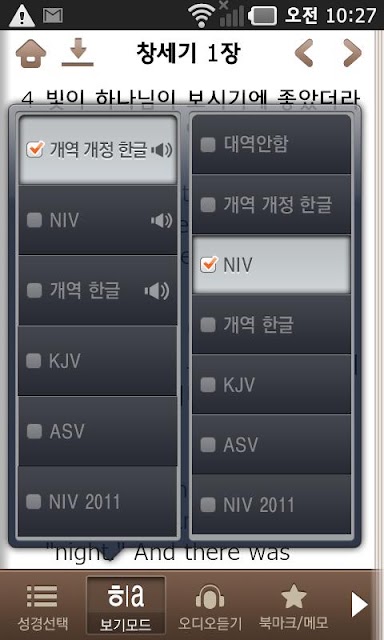Select NIV in the left version list

tap(98, 220)
